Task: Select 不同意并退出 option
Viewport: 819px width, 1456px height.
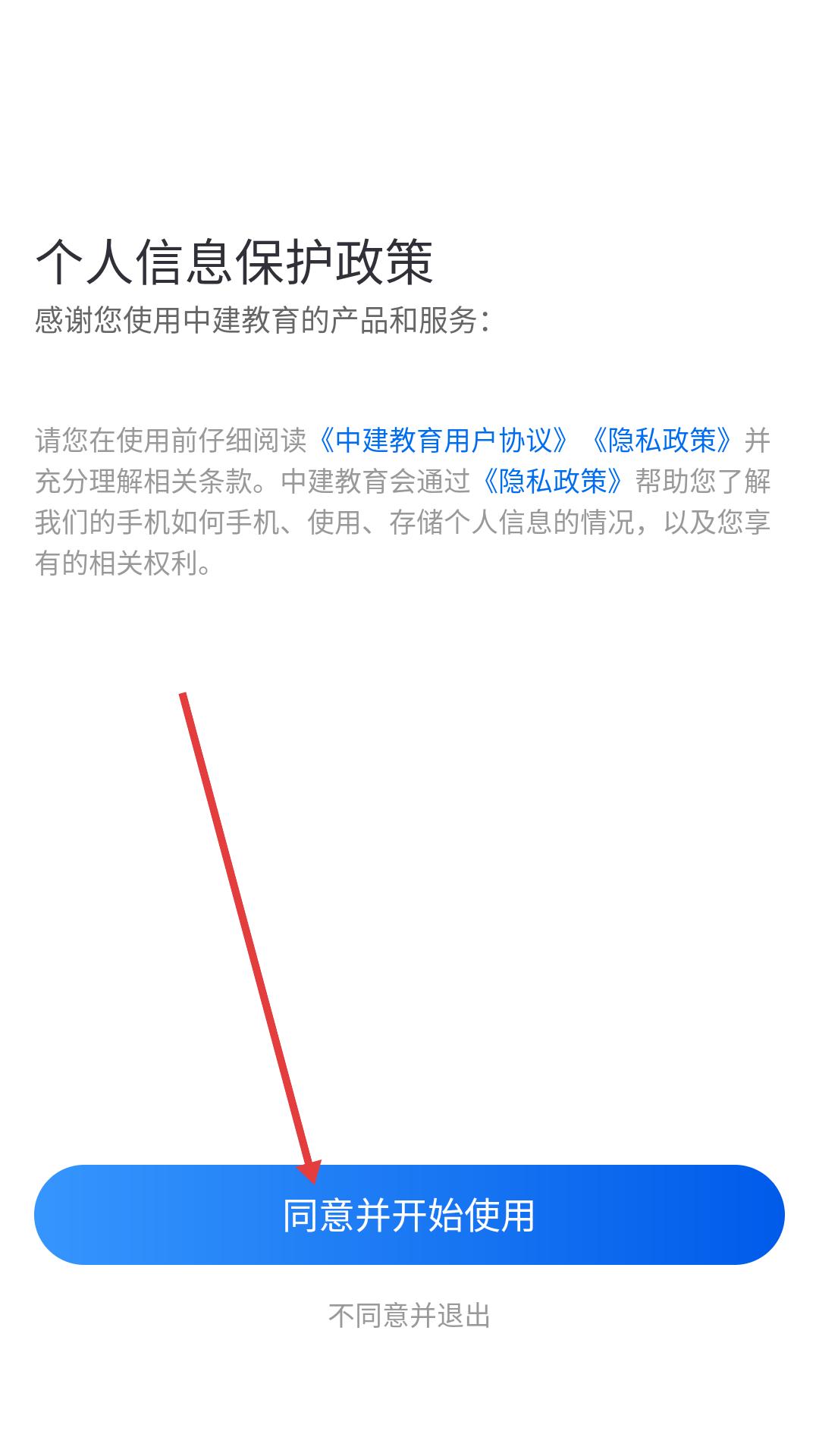Action: tap(409, 1315)
